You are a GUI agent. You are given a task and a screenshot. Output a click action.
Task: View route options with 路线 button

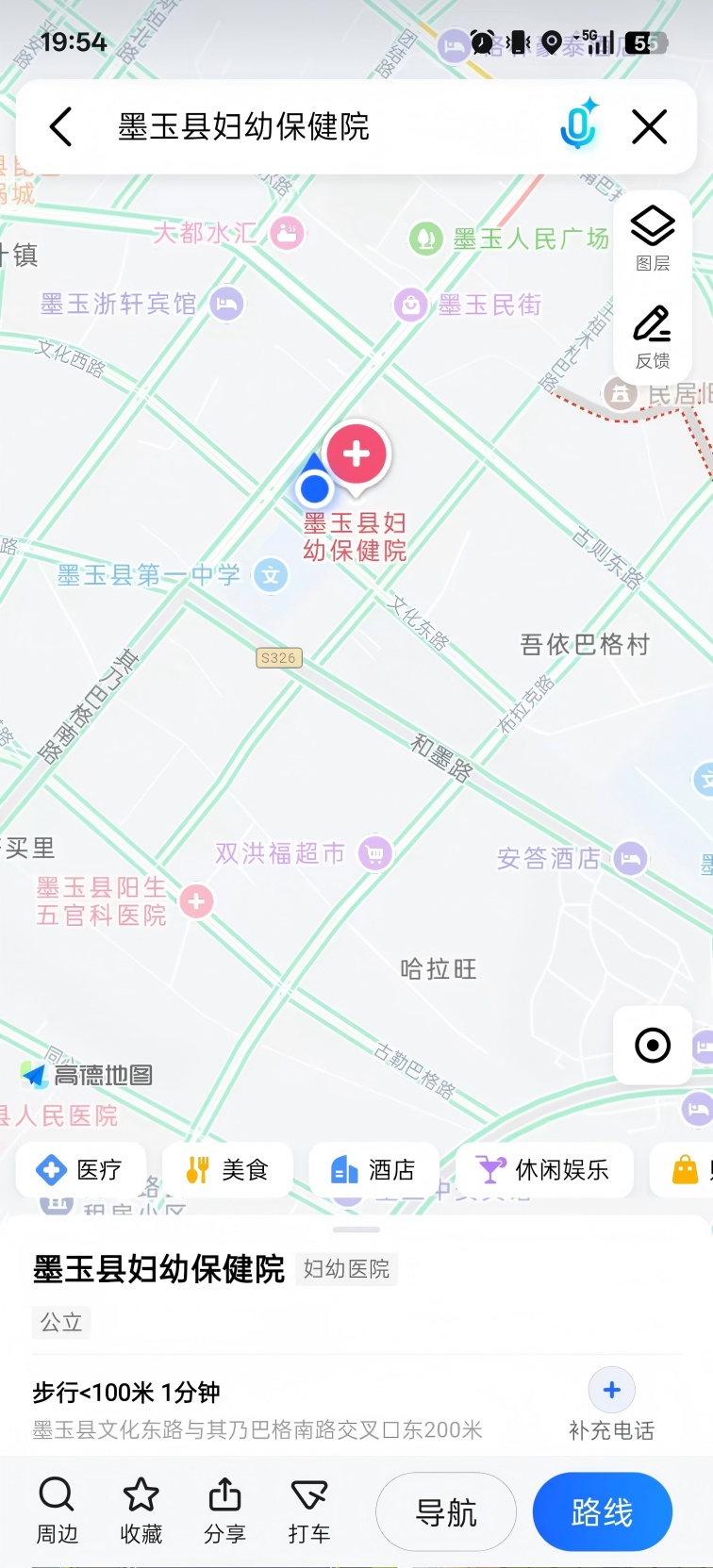pos(603,1512)
